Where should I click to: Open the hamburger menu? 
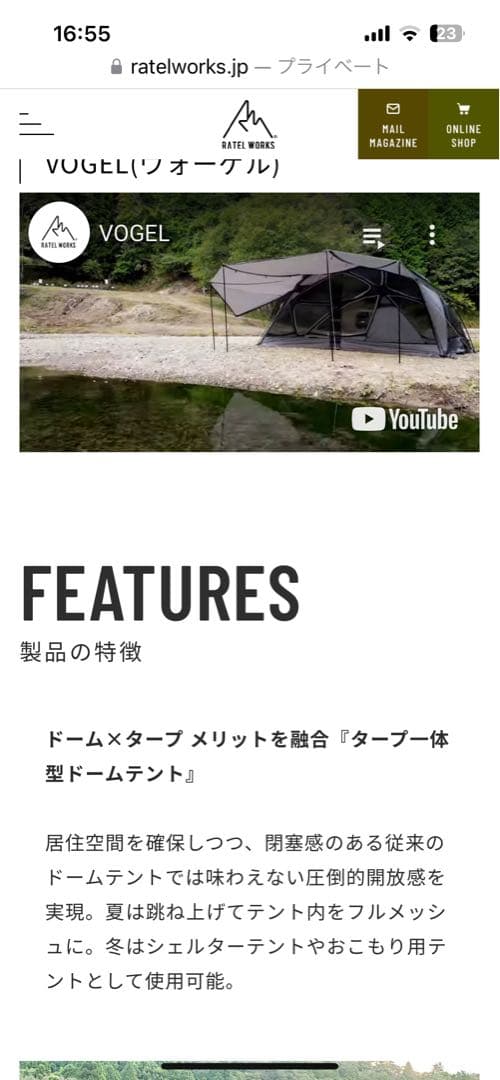pos(36,123)
